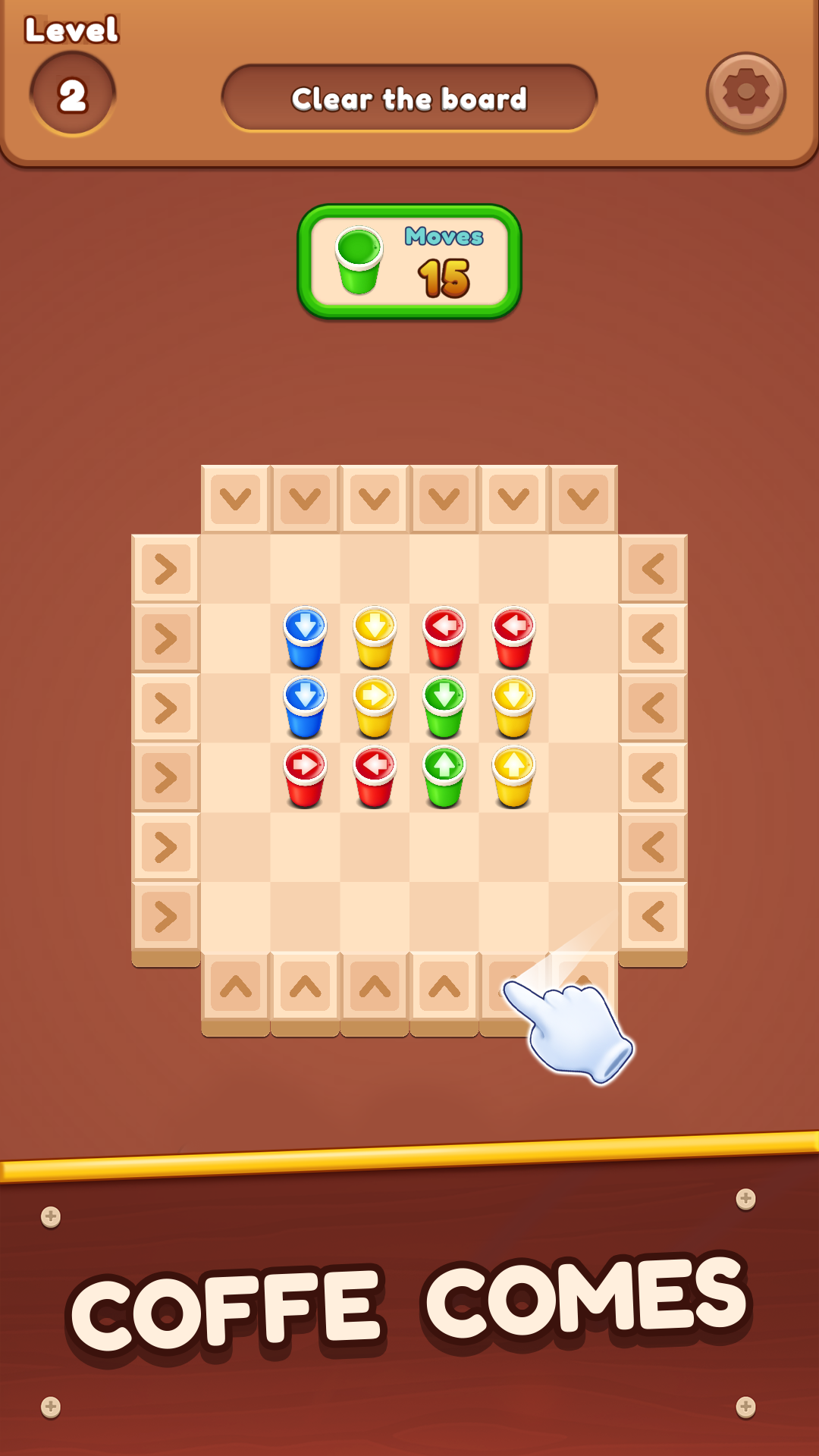The image size is (819, 1456).
Task: Move the green cup with up arrow
Action: click(x=444, y=777)
